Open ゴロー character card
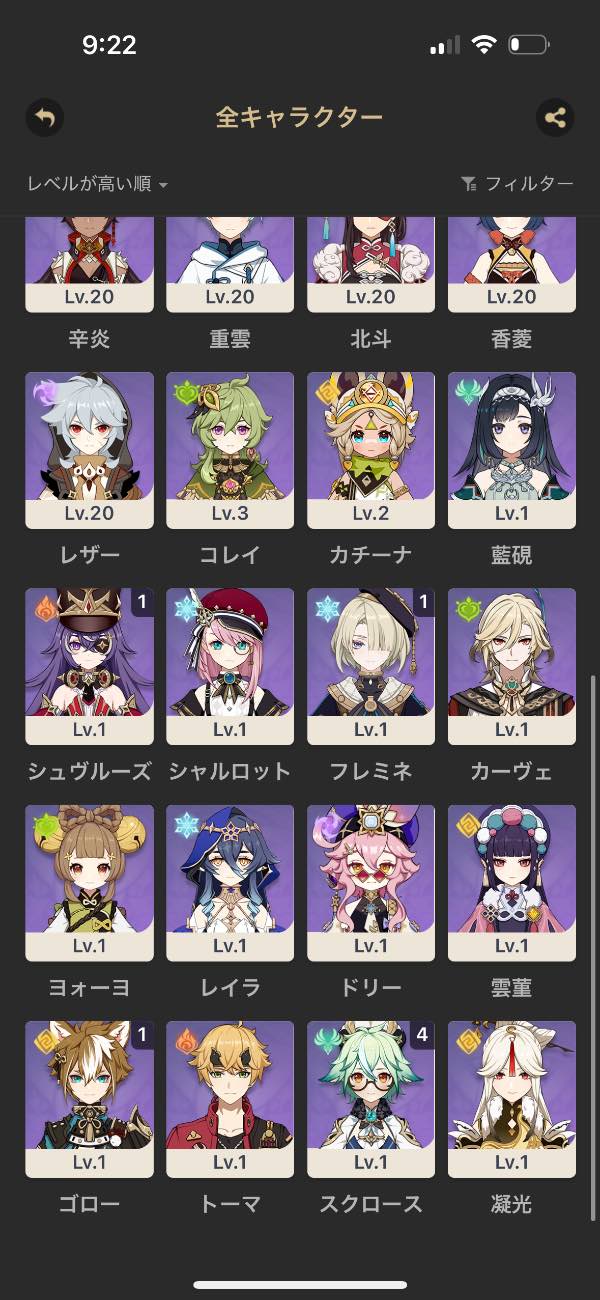This screenshot has height=1300, width=600. (x=89, y=1098)
